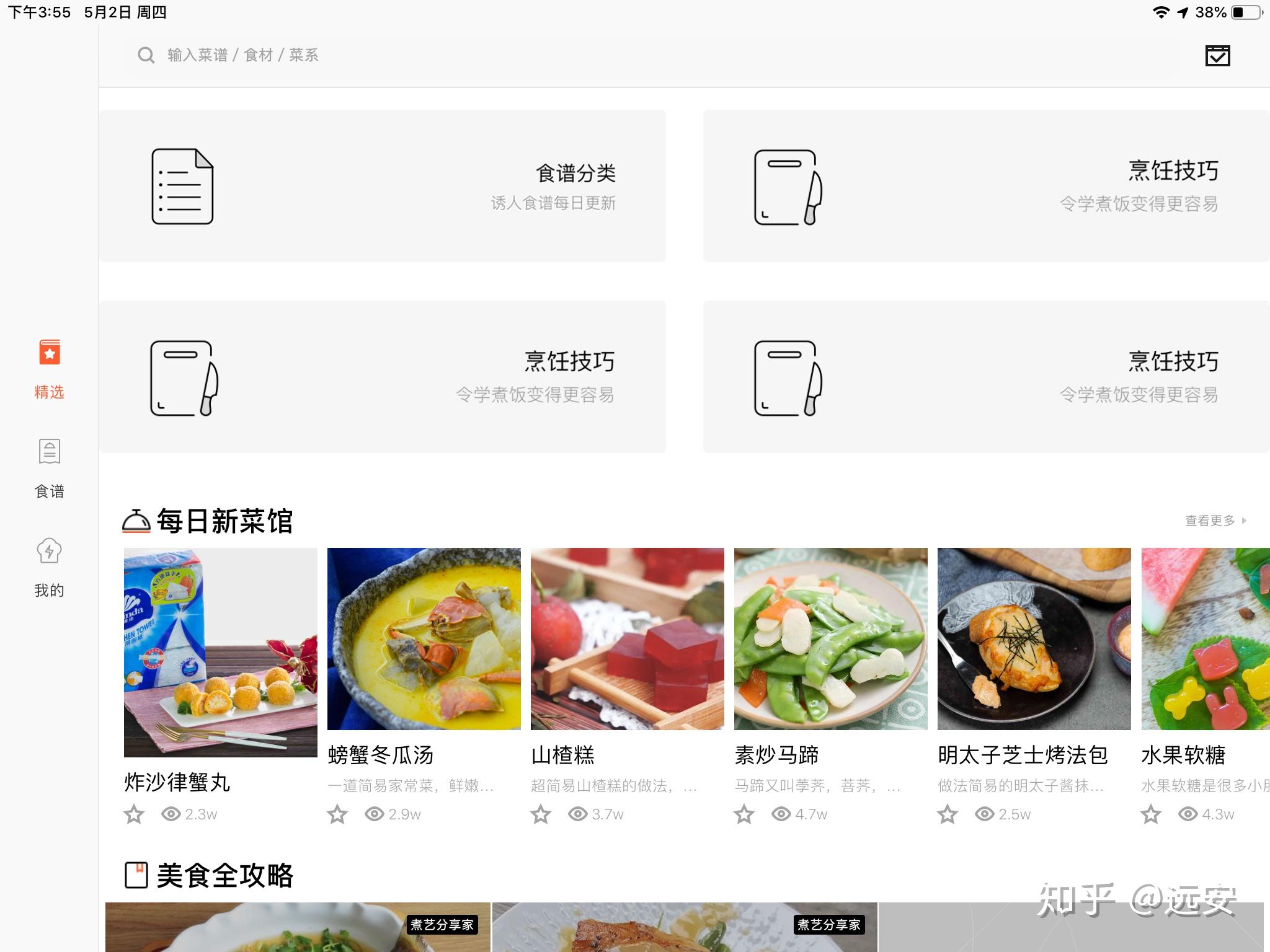Open the 素炒马蹄 recipe
The width and height of the screenshot is (1270, 952).
click(x=830, y=638)
